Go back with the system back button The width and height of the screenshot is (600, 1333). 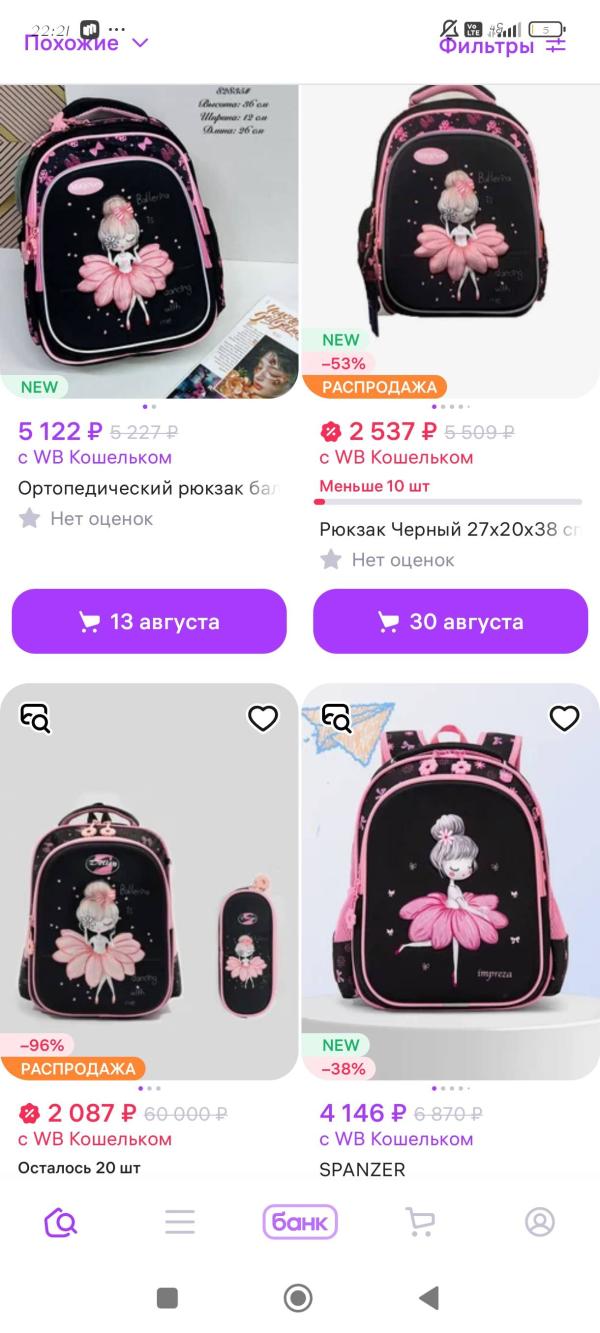coord(429,1298)
